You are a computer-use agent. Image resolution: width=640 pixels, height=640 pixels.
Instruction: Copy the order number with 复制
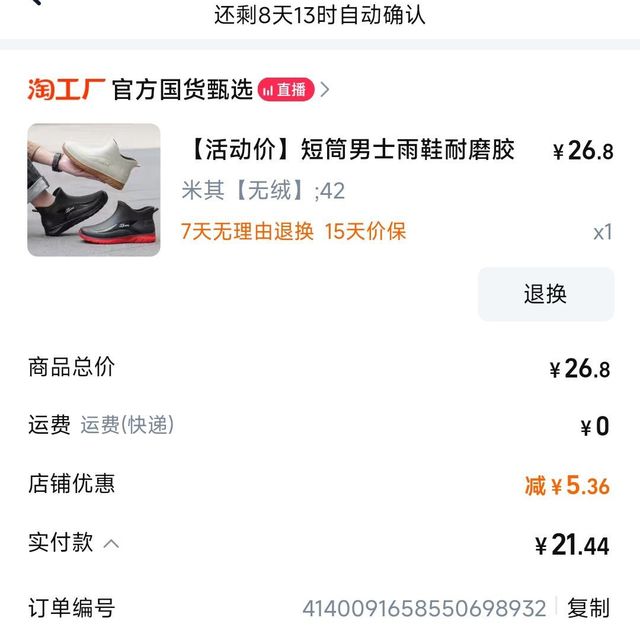(587, 608)
